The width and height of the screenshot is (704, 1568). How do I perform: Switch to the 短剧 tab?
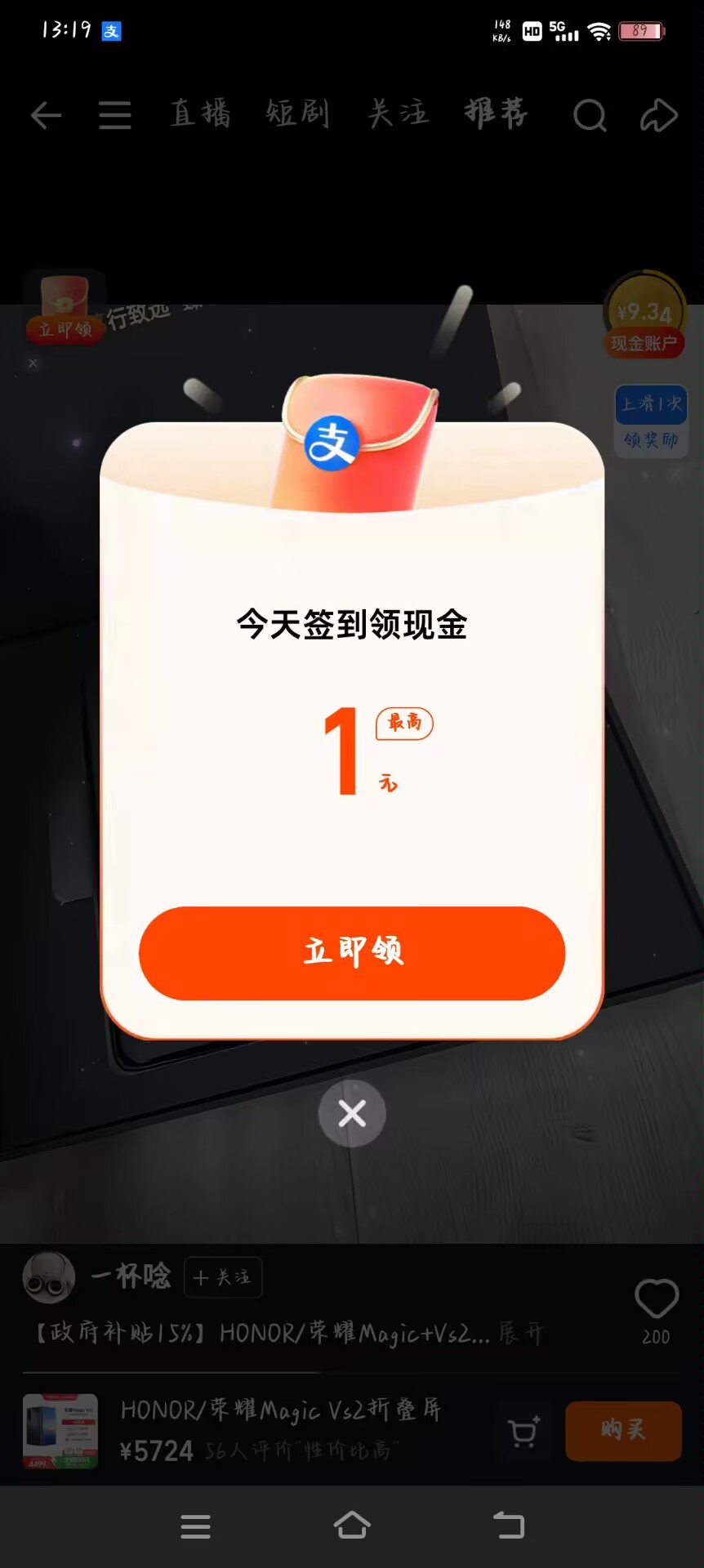(297, 114)
